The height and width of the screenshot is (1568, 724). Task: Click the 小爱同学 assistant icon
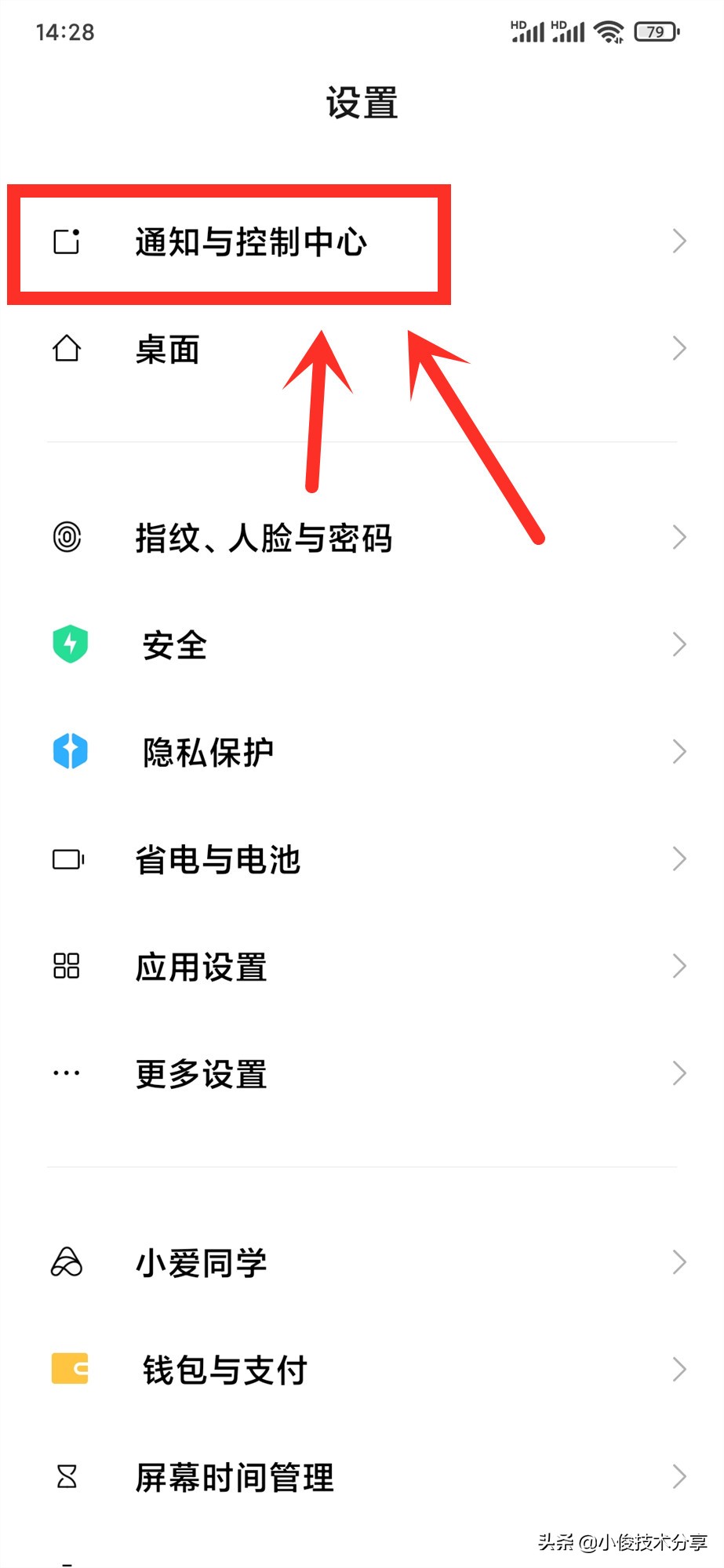point(66,1261)
